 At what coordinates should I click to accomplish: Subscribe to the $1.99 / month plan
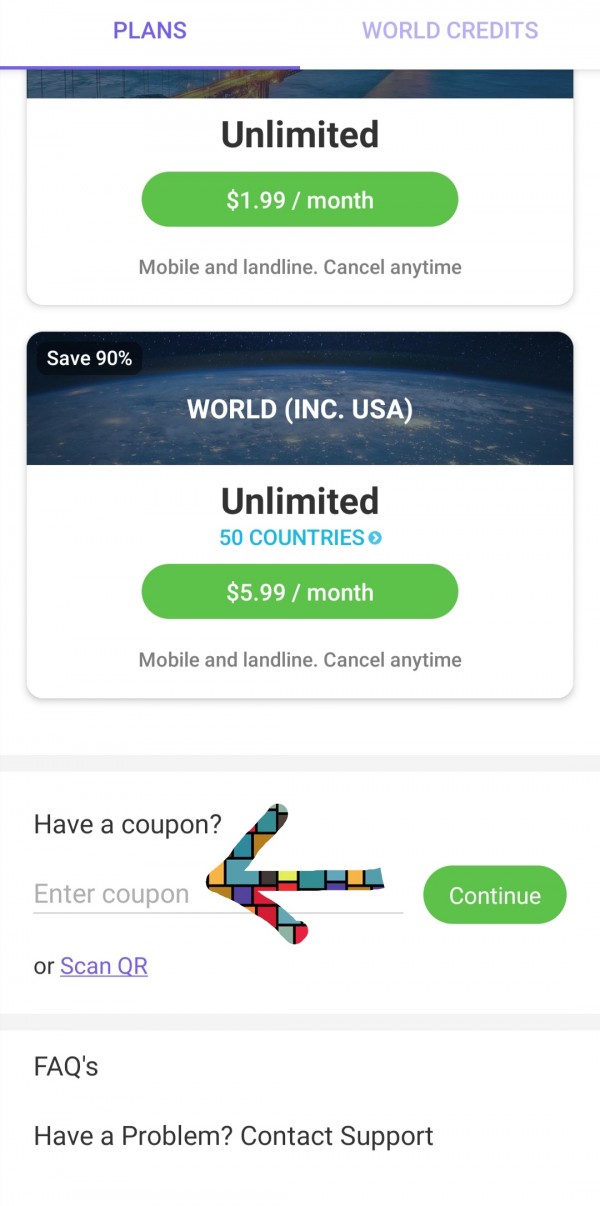[300, 200]
